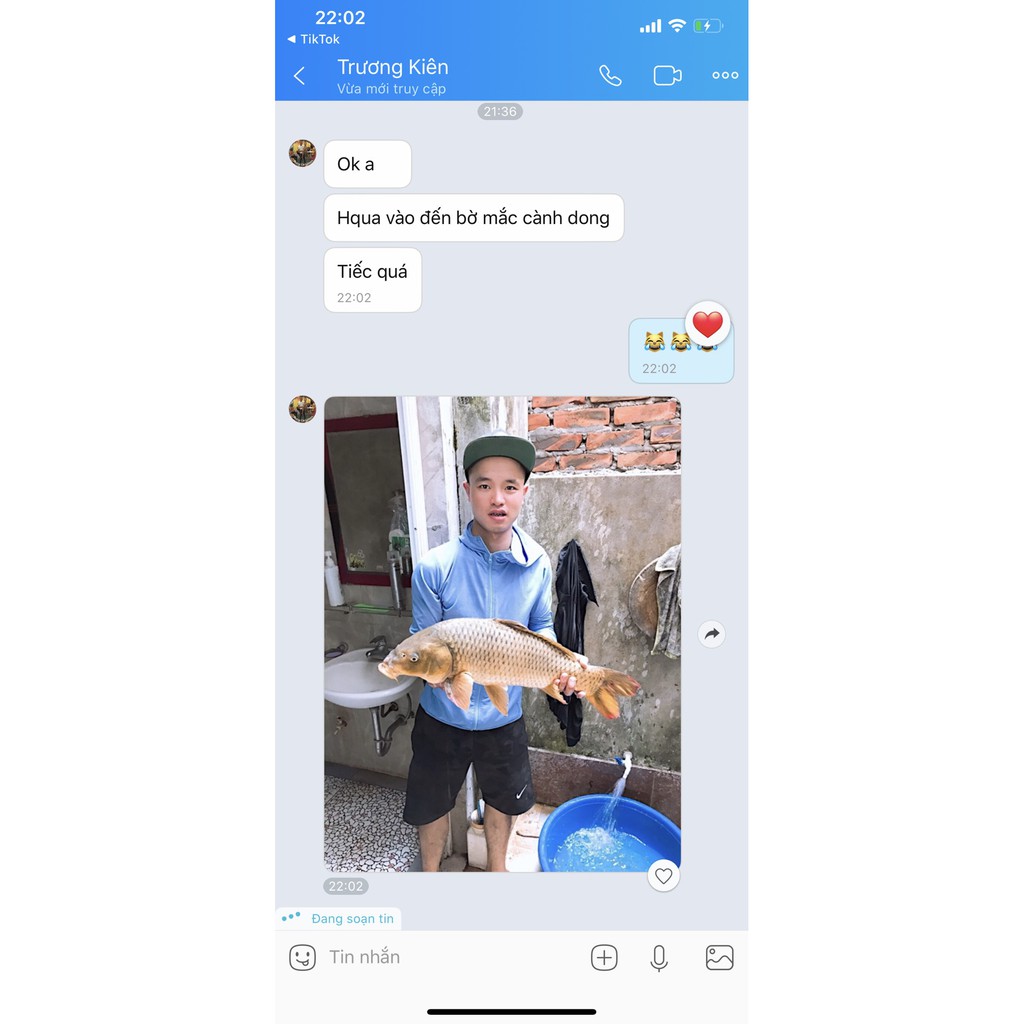Open the sticker and emoji picker
The height and width of the screenshot is (1024, 1024).
pyautogui.click(x=302, y=957)
